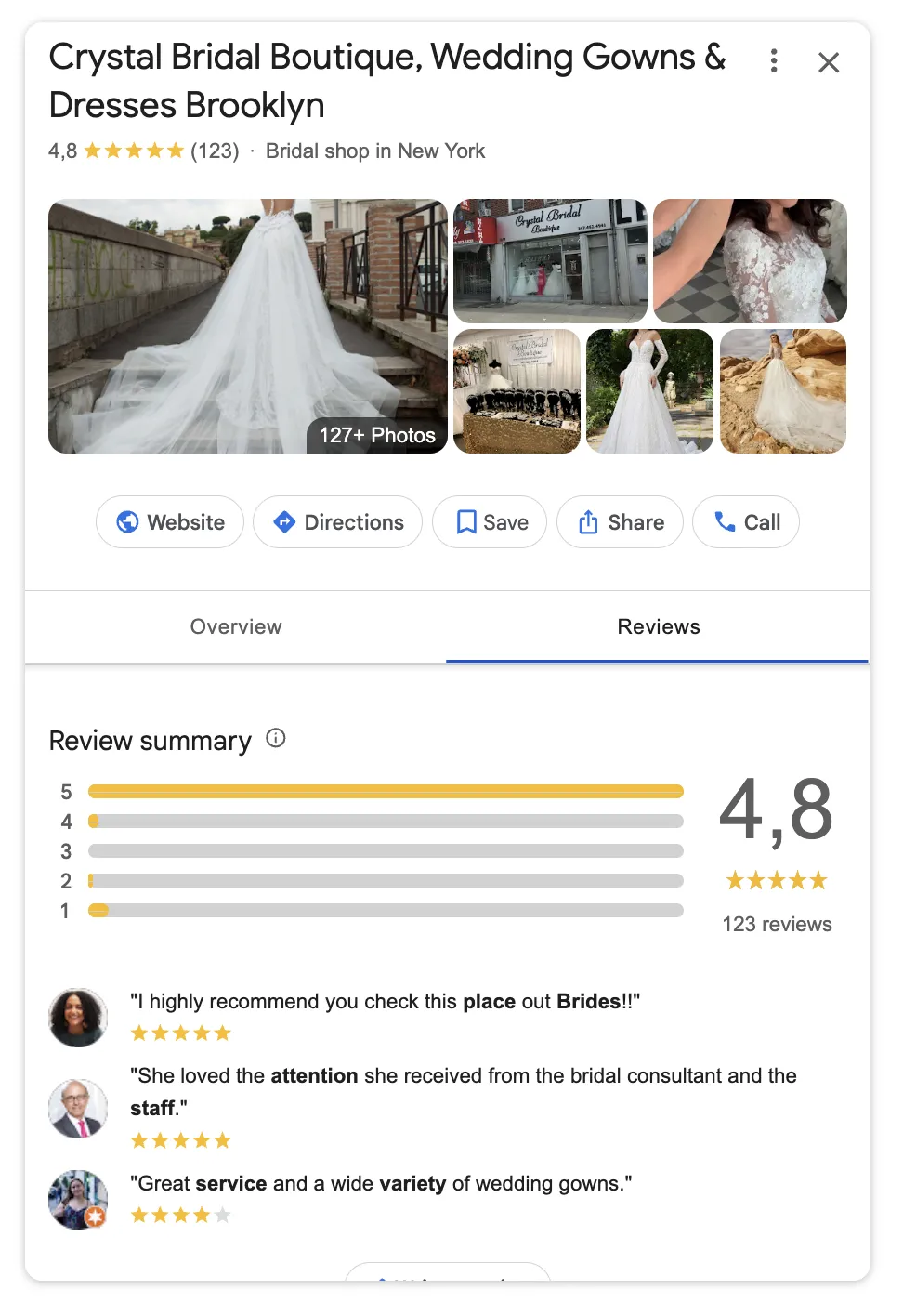Click the Local Guide badge on bottom reviewer avatar
Screen dimensions: 903x1316
(x=95, y=1217)
